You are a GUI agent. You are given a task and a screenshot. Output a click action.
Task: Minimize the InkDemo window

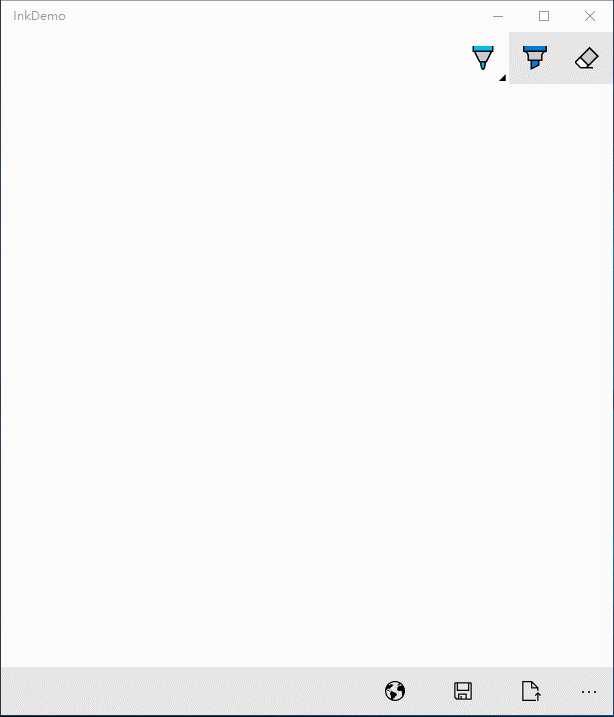coord(498,16)
